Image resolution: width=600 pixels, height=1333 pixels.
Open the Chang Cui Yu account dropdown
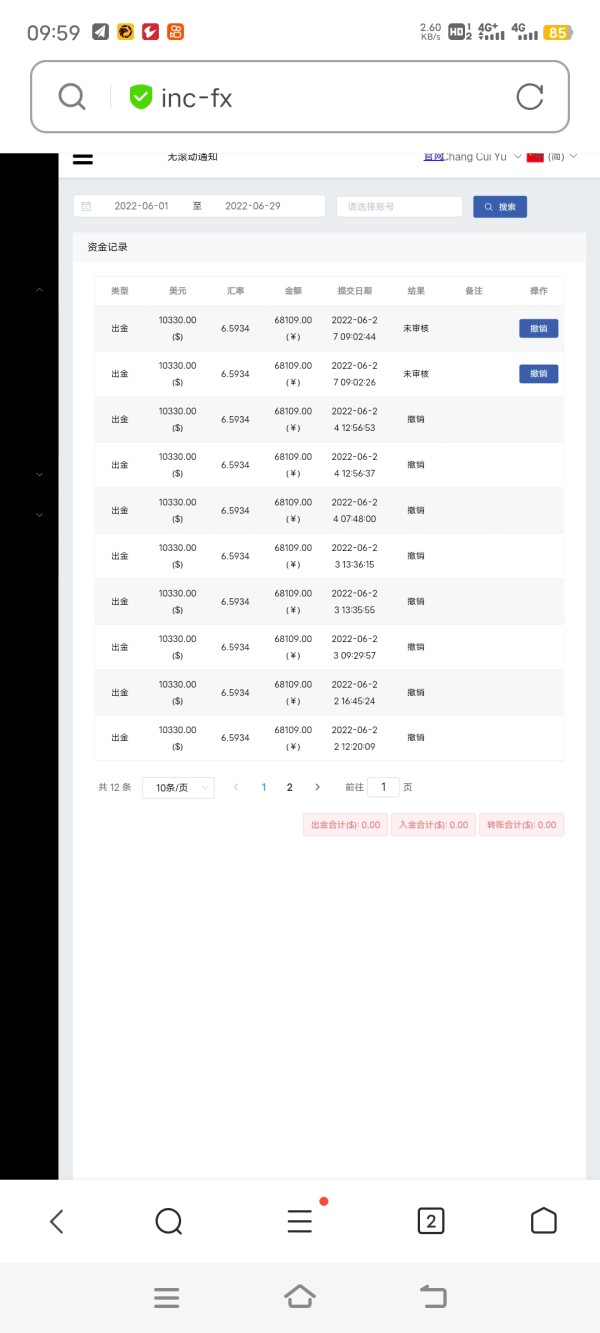483,157
